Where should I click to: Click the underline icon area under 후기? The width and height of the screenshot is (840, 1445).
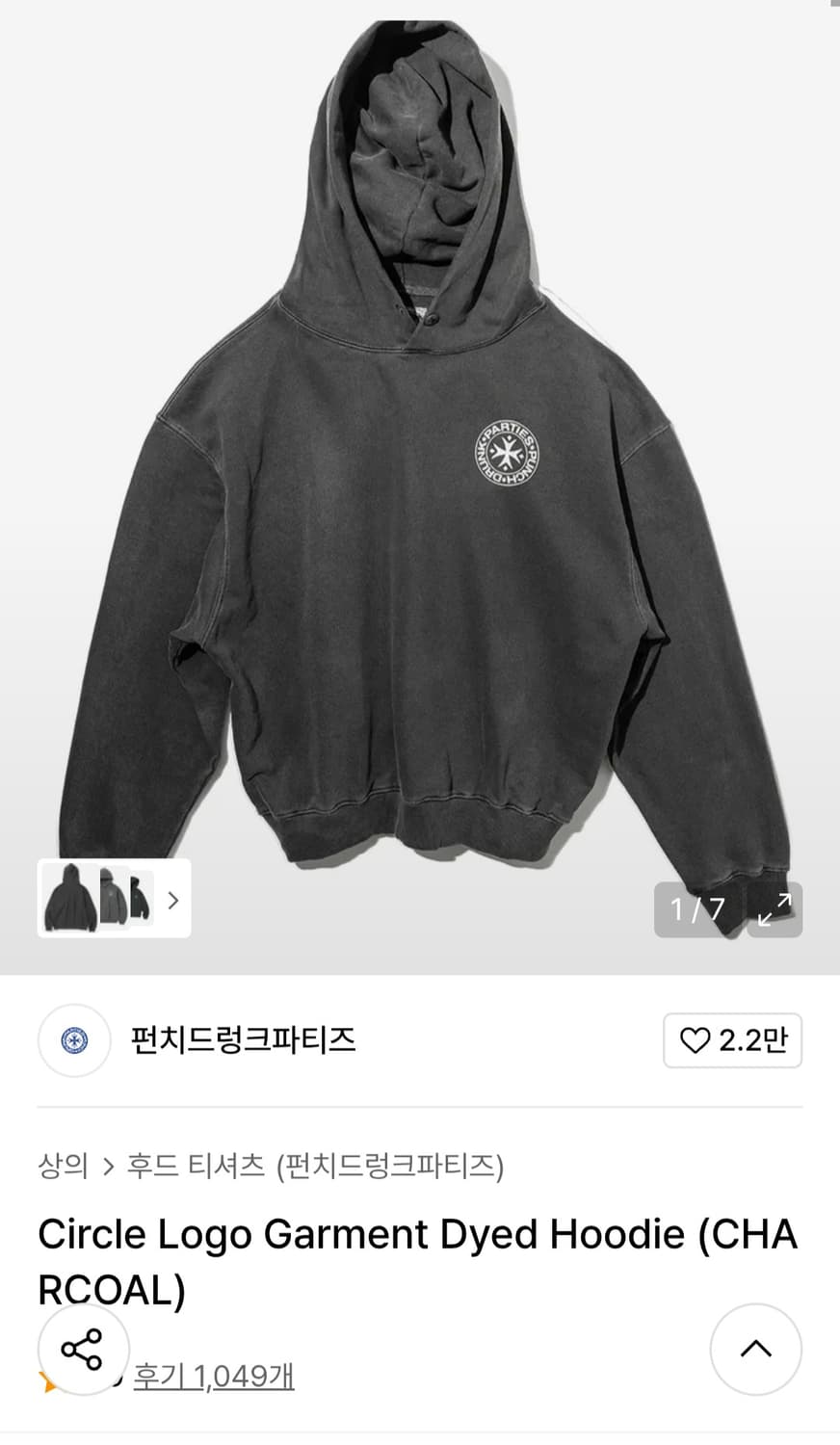[214, 1392]
